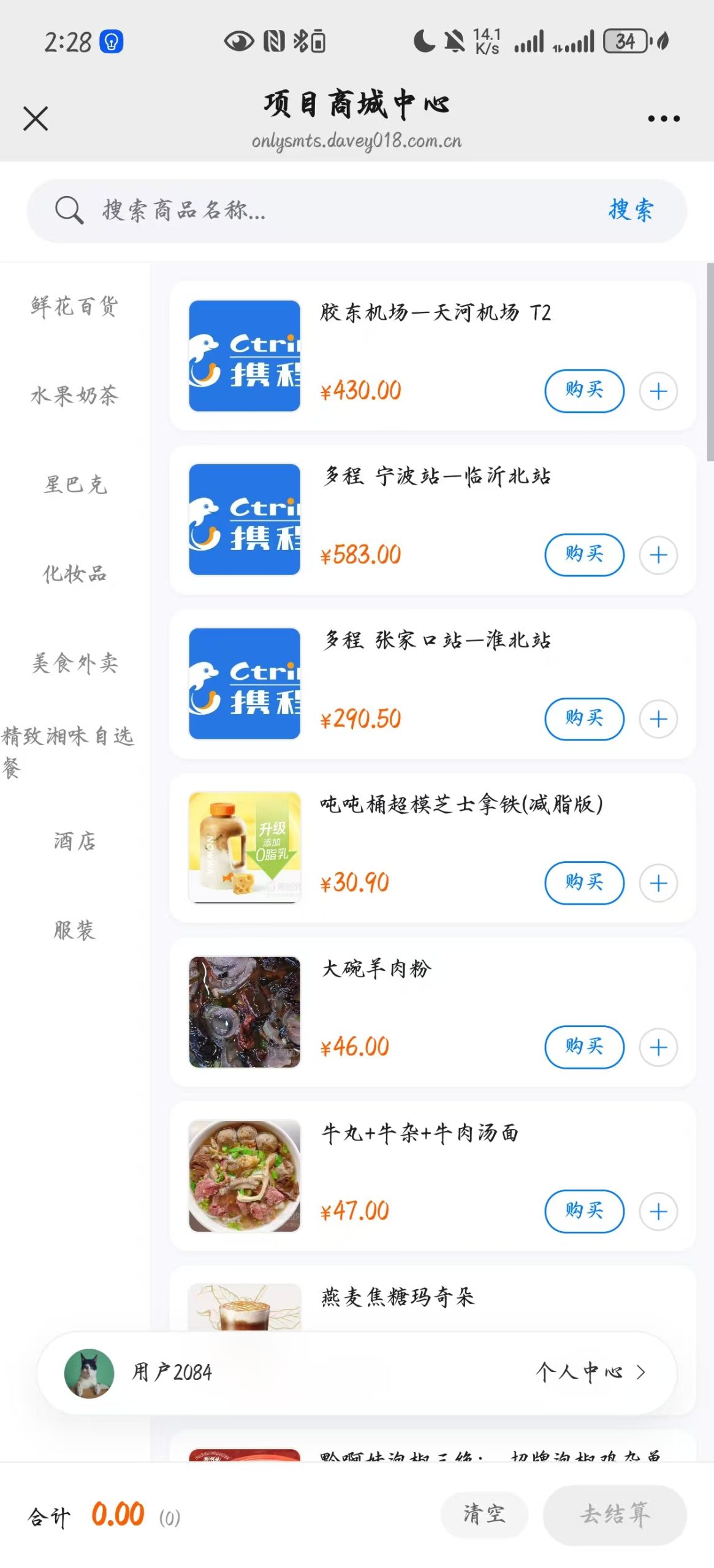Add 吨吨桶超模芝士拿铁 to the cart
The image size is (714, 1568).
pyautogui.click(x=658, y=883)
